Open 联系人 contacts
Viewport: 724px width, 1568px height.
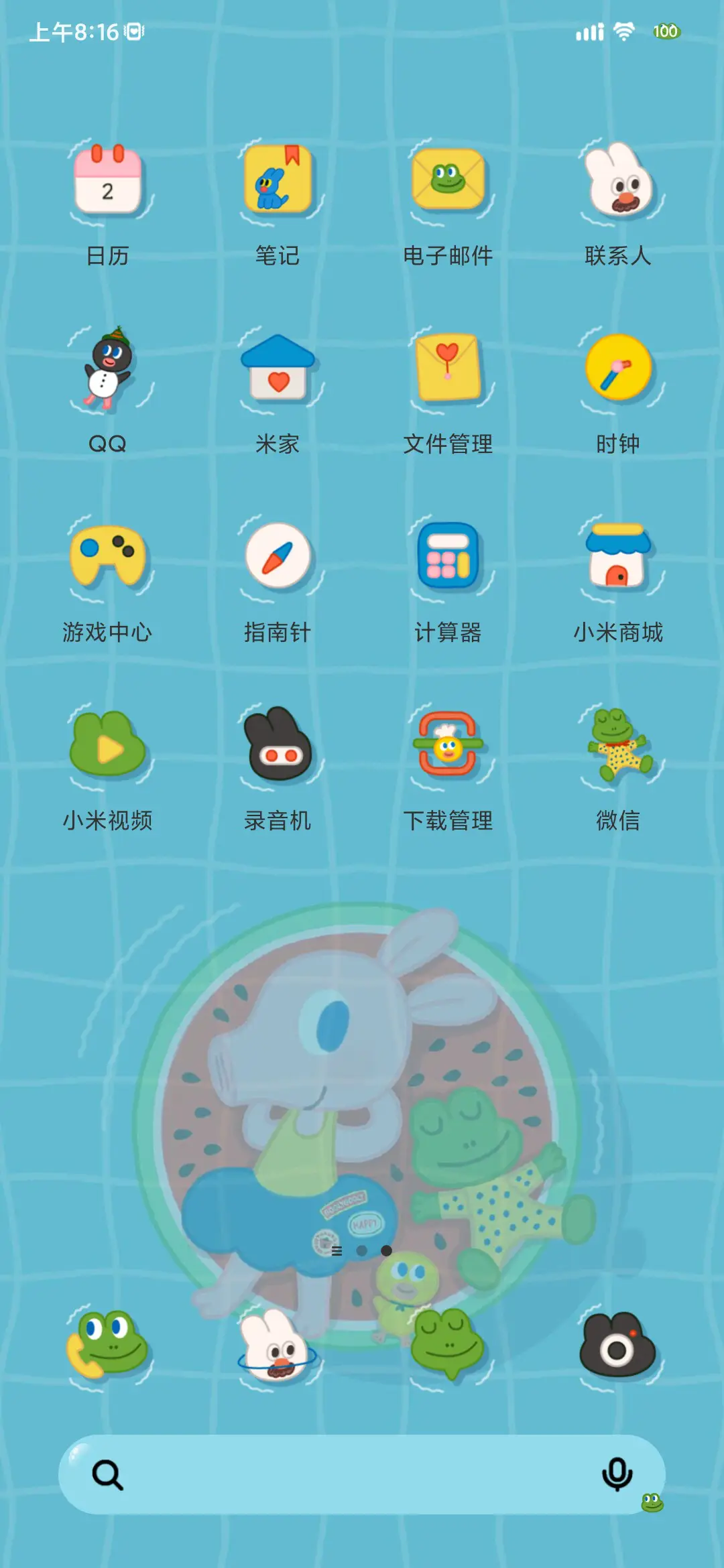pyautogui.click(x=619, y=181)
